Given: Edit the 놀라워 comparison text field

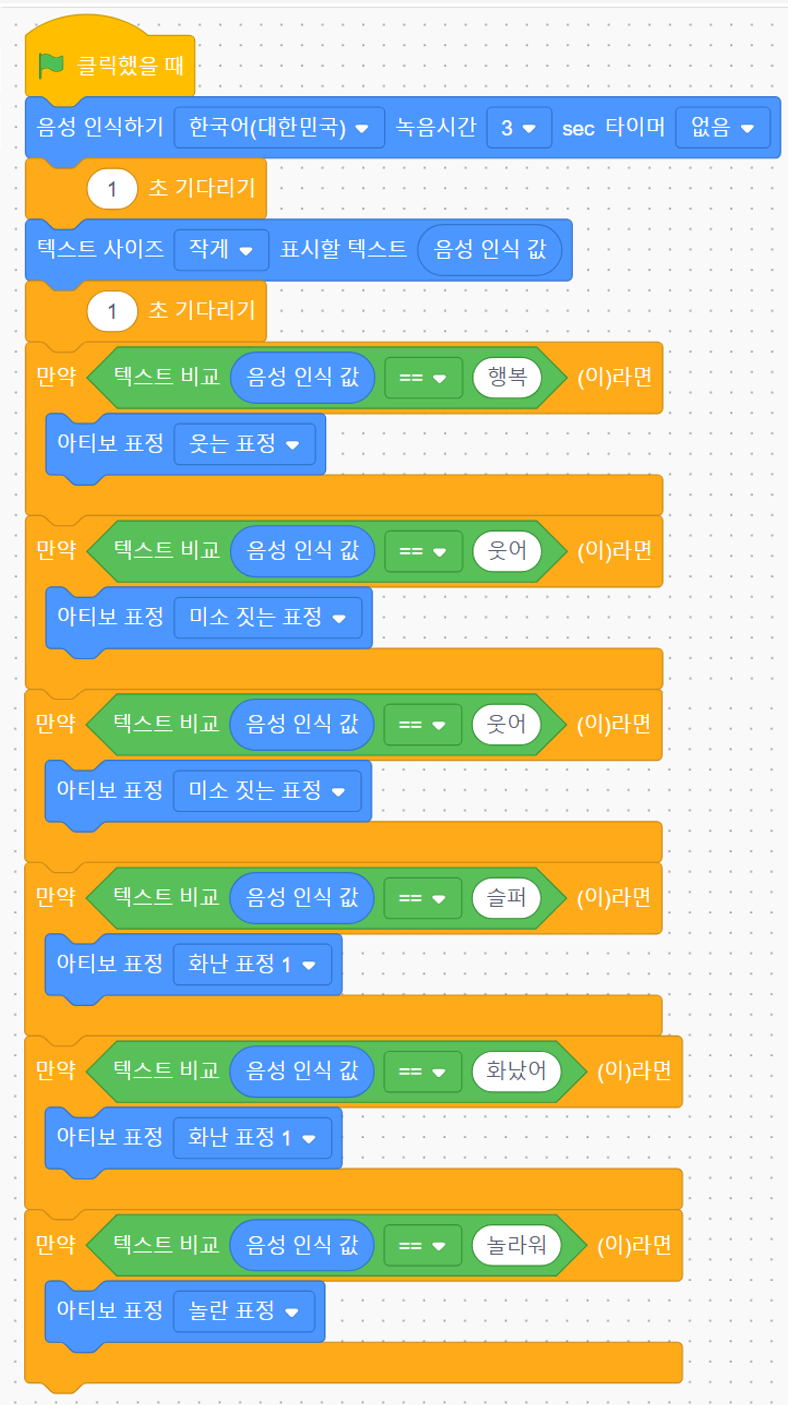Looking at the screenshot, I should [x=516, y=1245].
